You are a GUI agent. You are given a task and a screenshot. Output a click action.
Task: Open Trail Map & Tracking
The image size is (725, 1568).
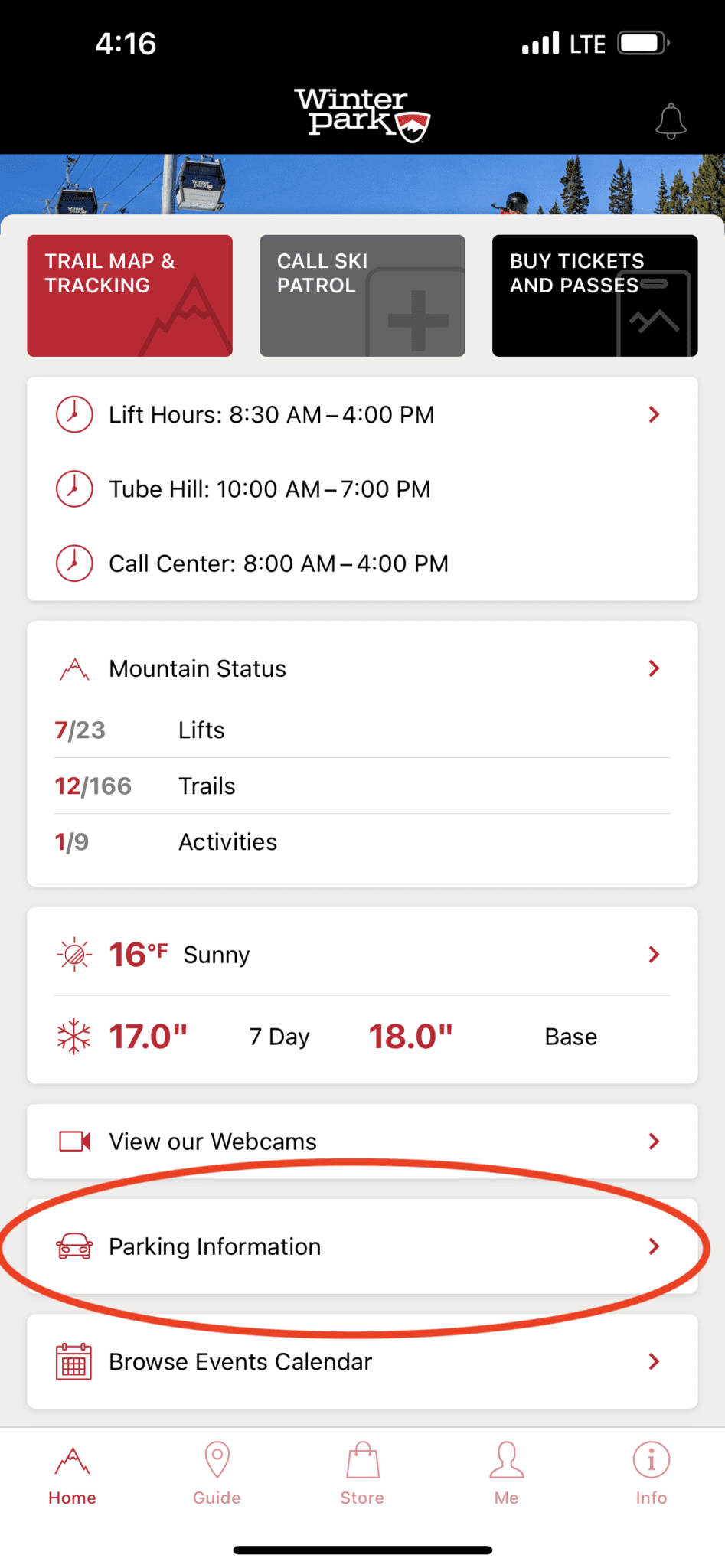coord(129,296)
